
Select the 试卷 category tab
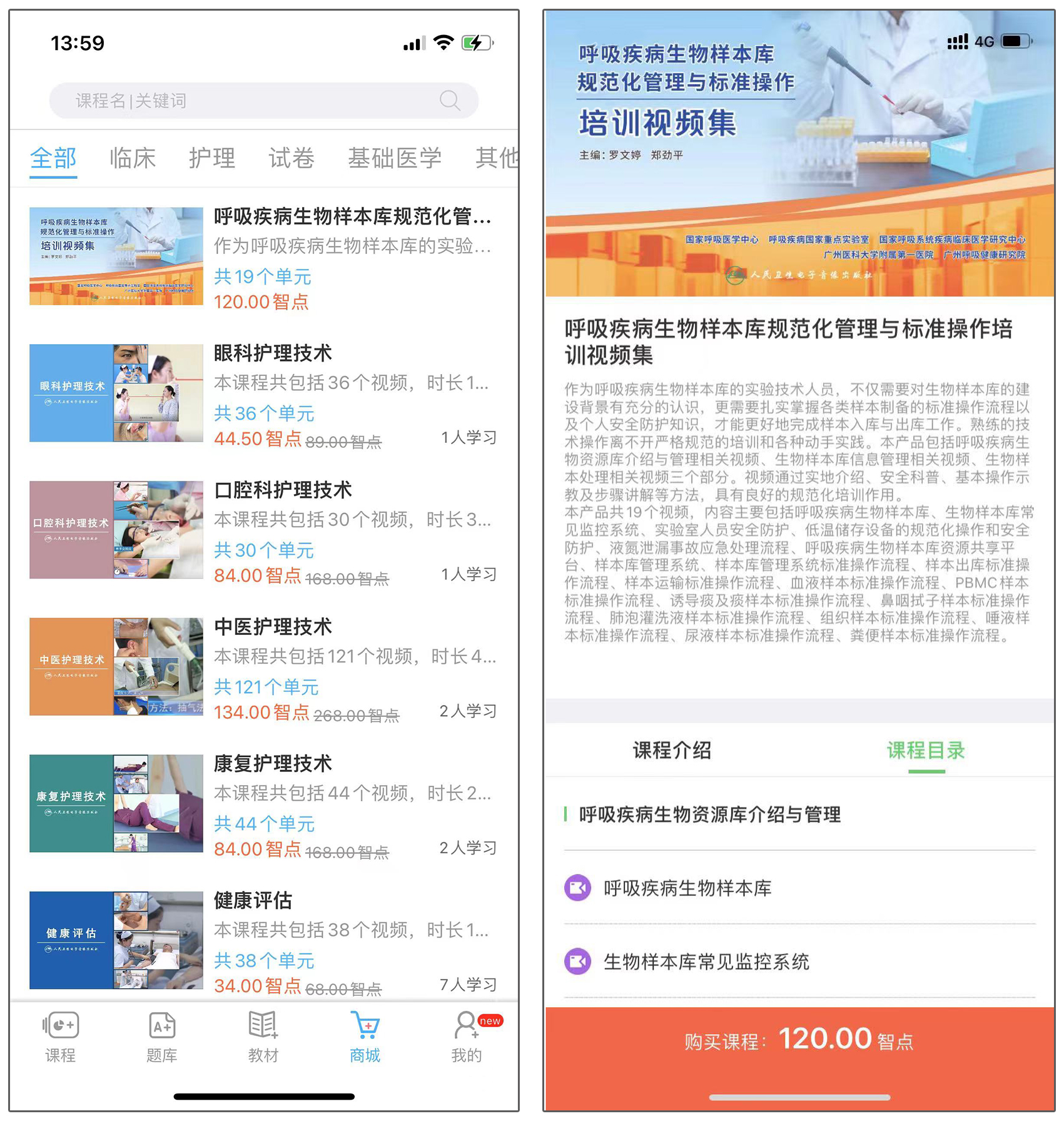click(291, 158)
